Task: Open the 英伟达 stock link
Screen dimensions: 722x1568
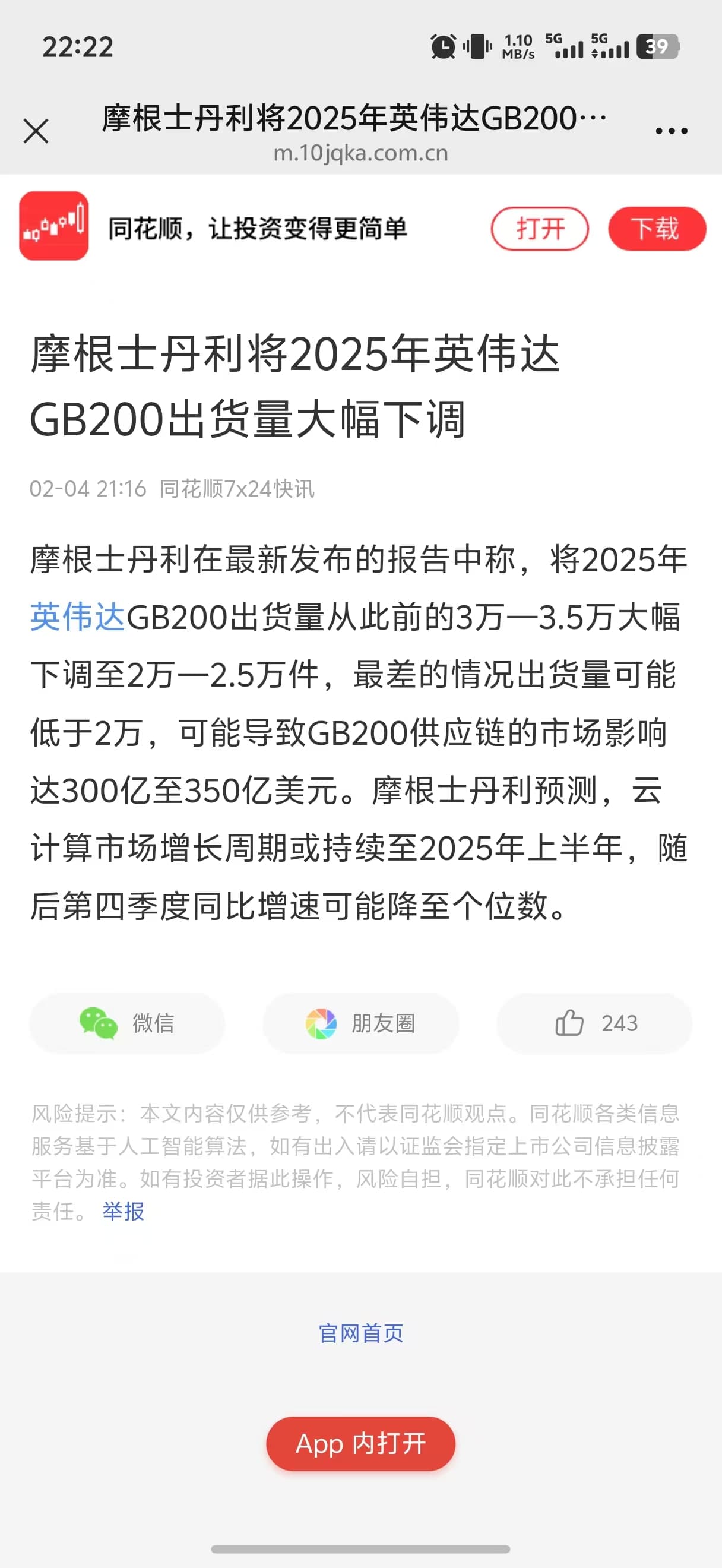Action: 77,617
